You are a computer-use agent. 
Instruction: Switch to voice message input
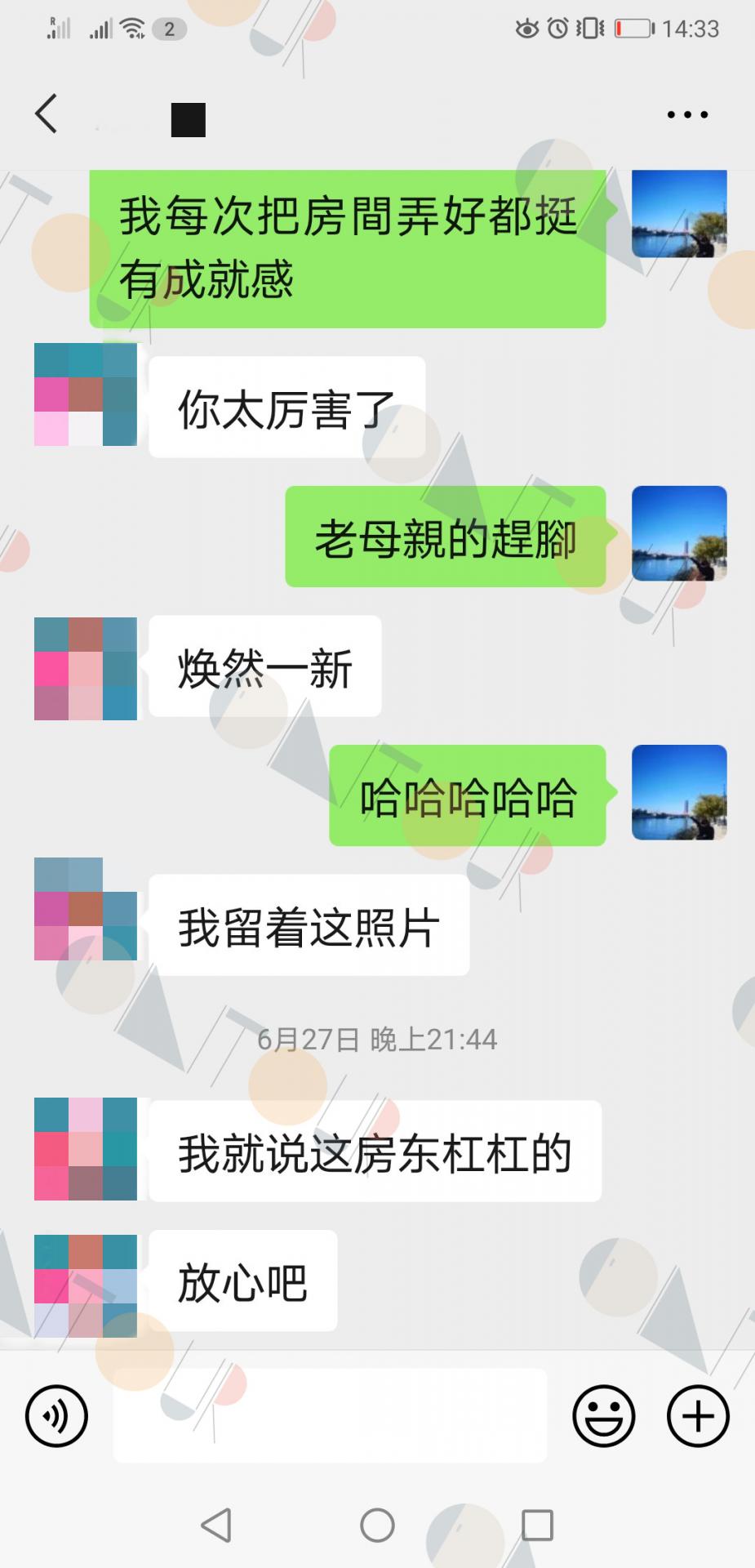click(56, 1416)
